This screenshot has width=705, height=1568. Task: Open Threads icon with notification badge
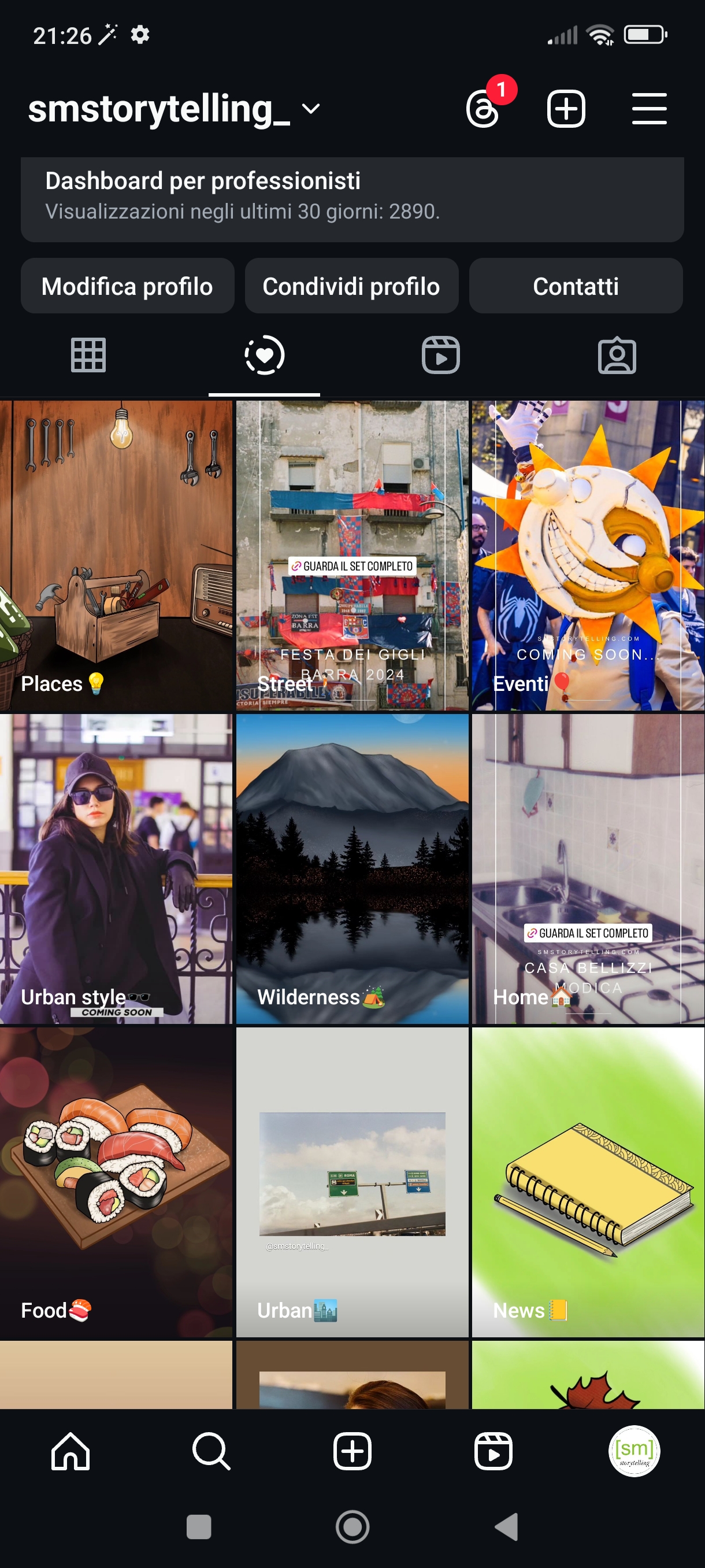pyautogui.click(x=484, y=110)
